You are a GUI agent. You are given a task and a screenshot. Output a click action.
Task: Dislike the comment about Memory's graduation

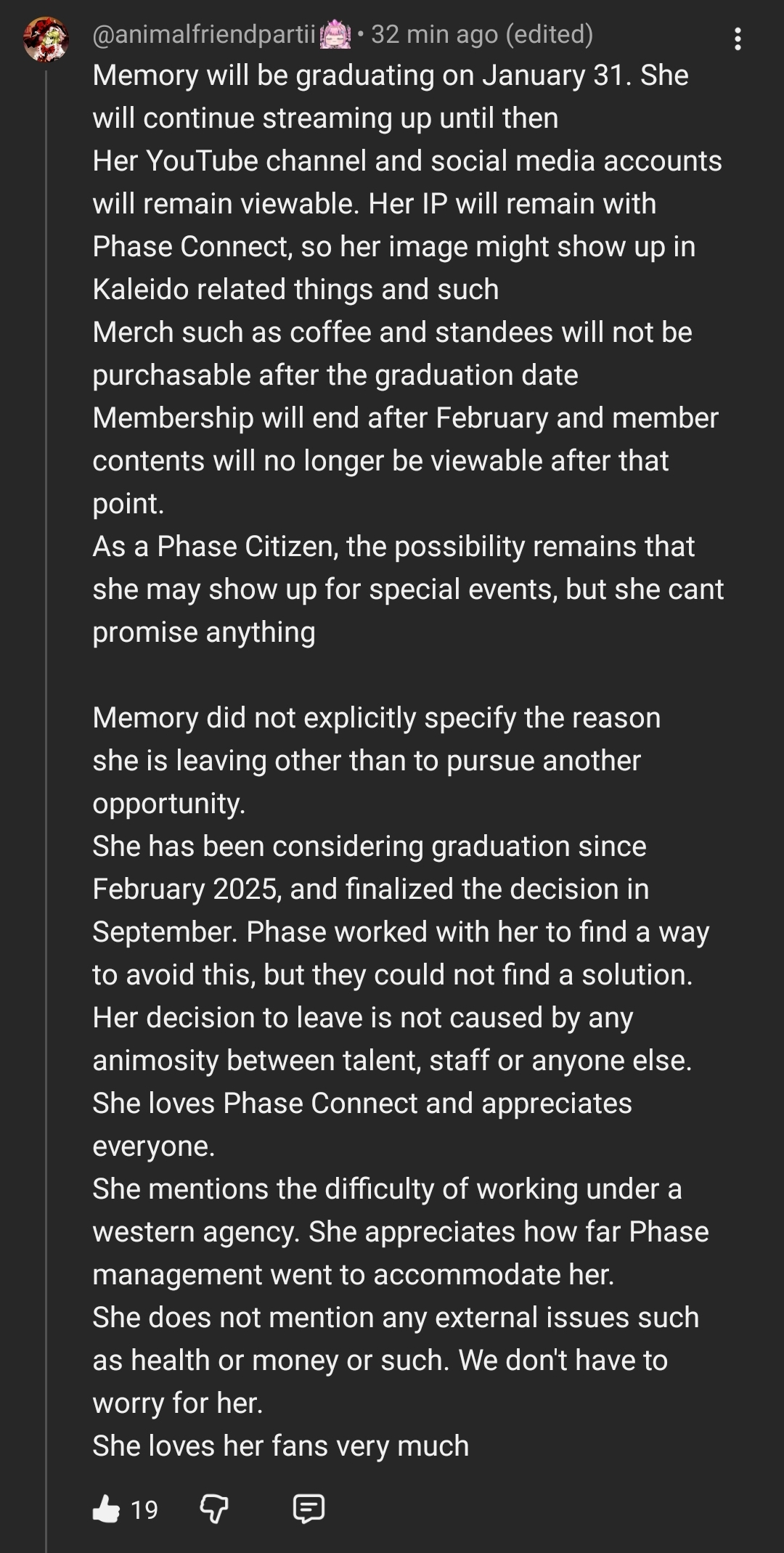pos(214,1509)
